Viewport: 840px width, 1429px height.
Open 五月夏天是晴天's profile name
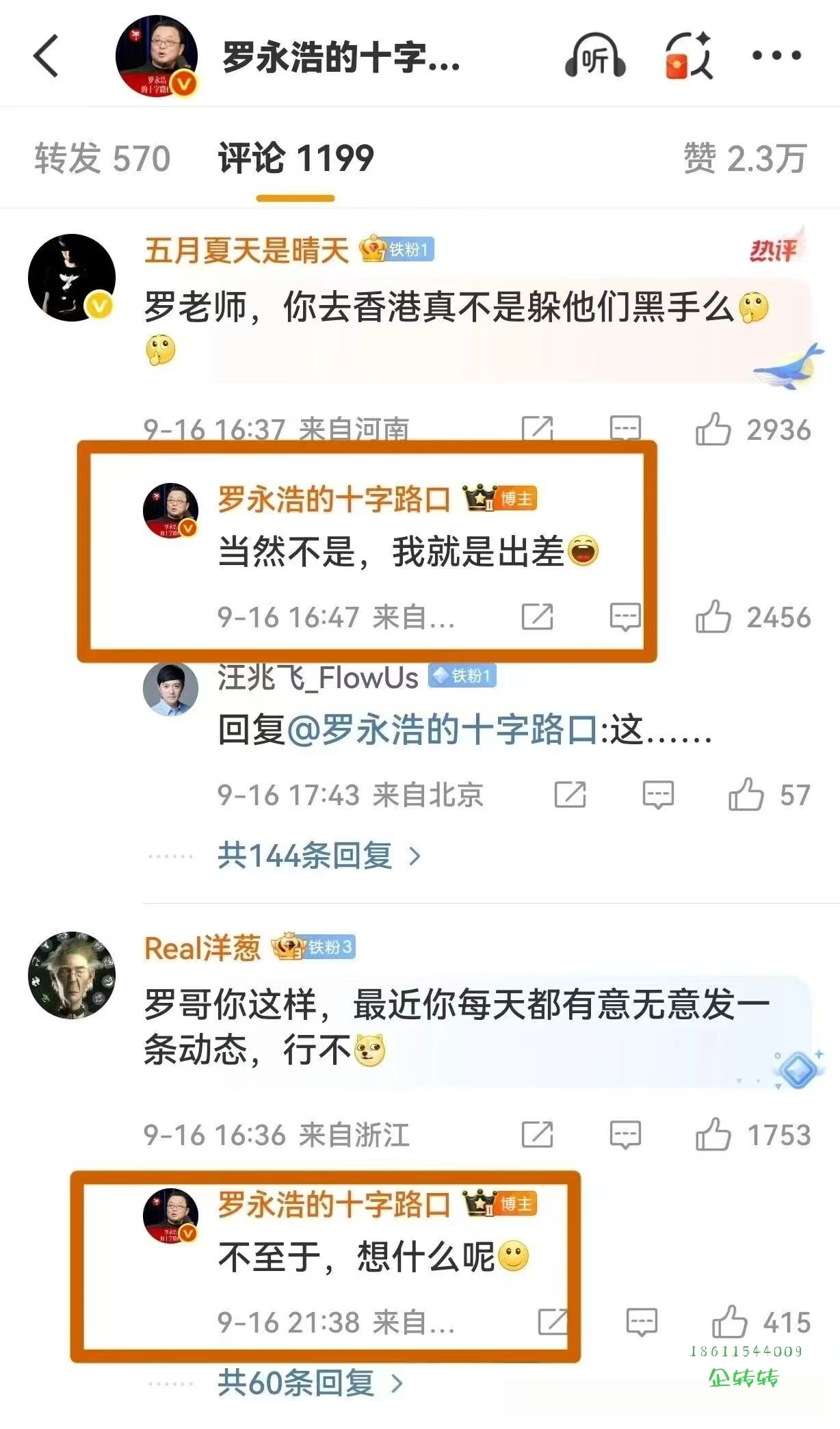pos(246,250)
